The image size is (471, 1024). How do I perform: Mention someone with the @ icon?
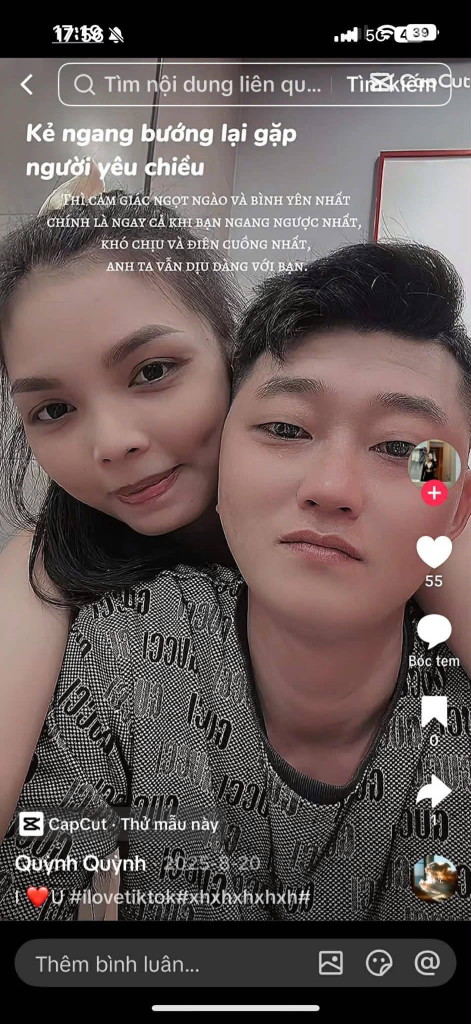coord(427,963)
